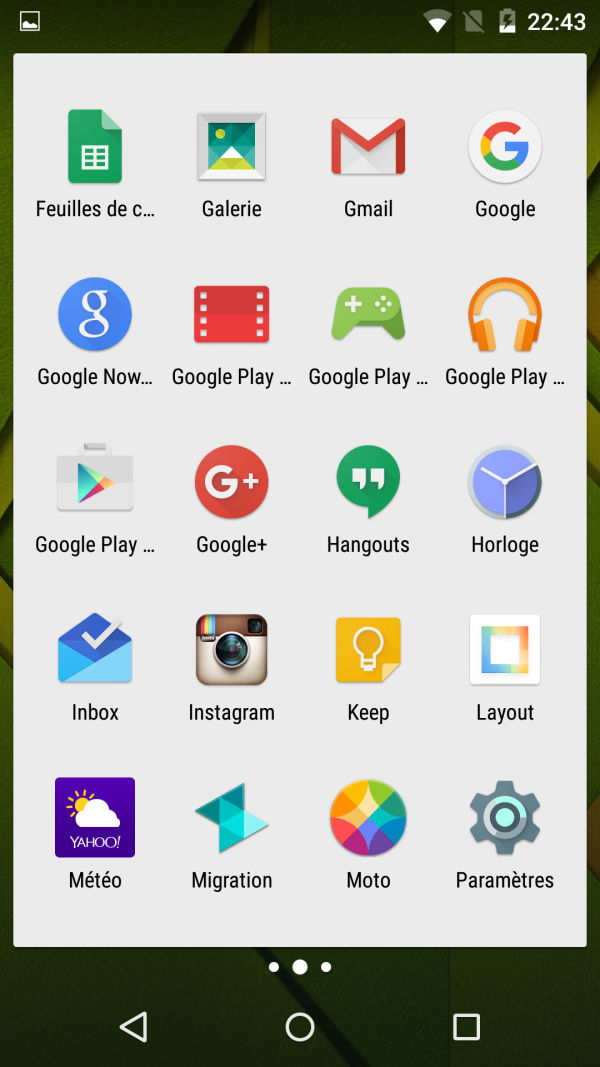Launch the Moto app

pos(368,818)
